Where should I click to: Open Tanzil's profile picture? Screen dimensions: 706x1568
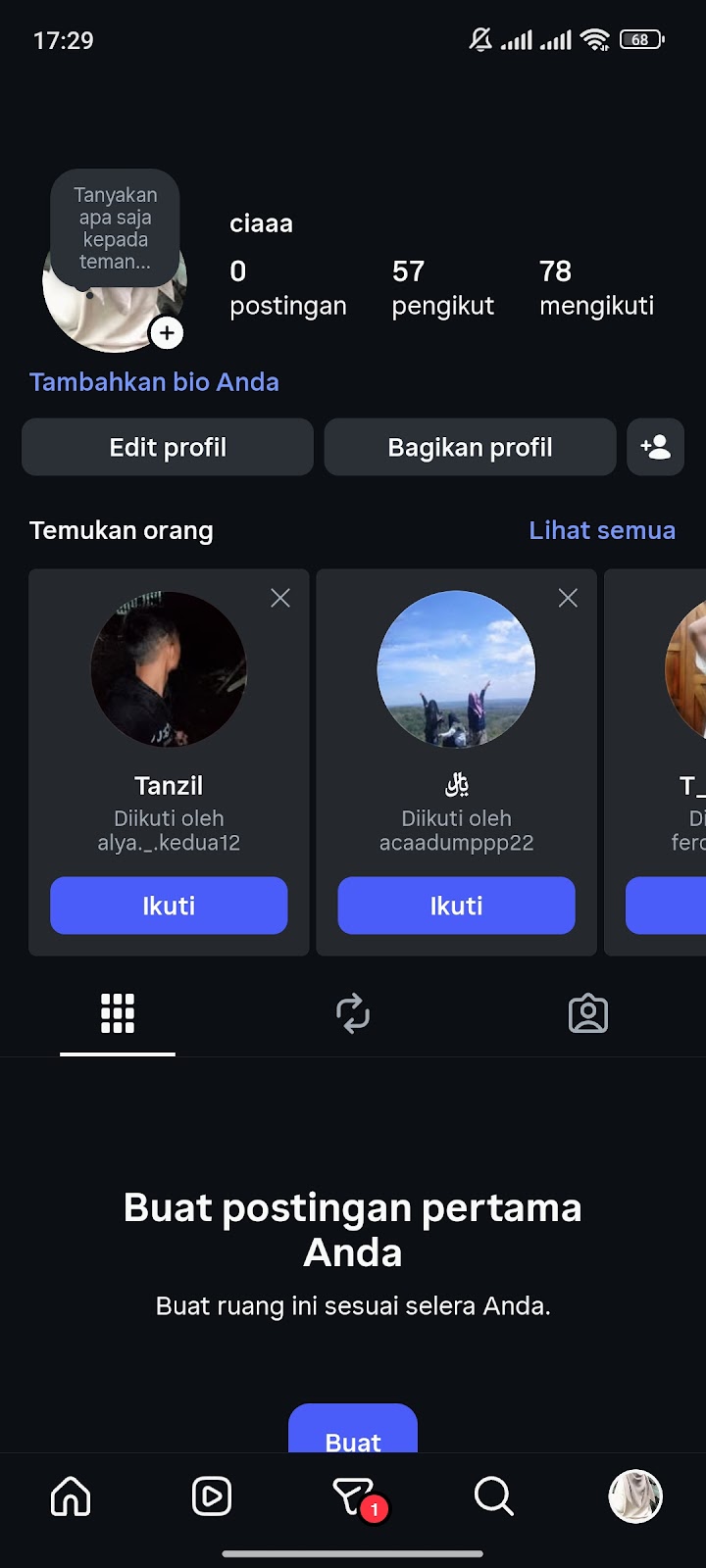point(169,669)
